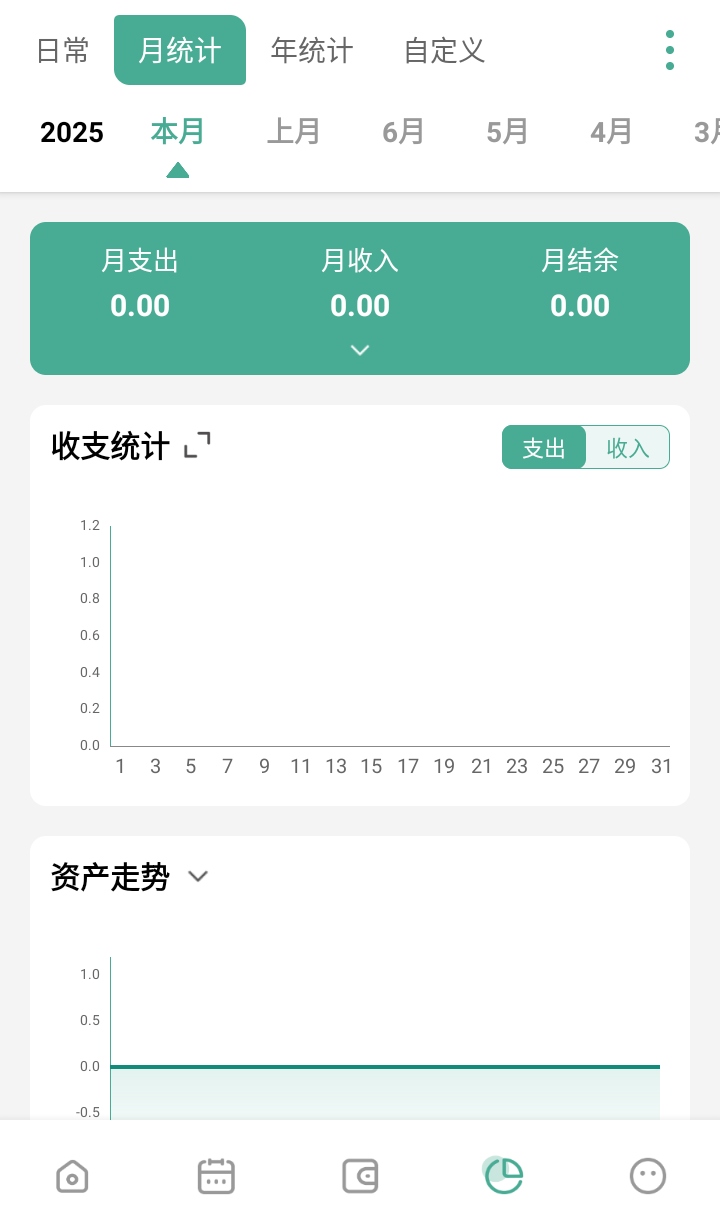Select the 月统计 tab
The height and width of the screenshot is (1232, 720).
click(180, 51)
